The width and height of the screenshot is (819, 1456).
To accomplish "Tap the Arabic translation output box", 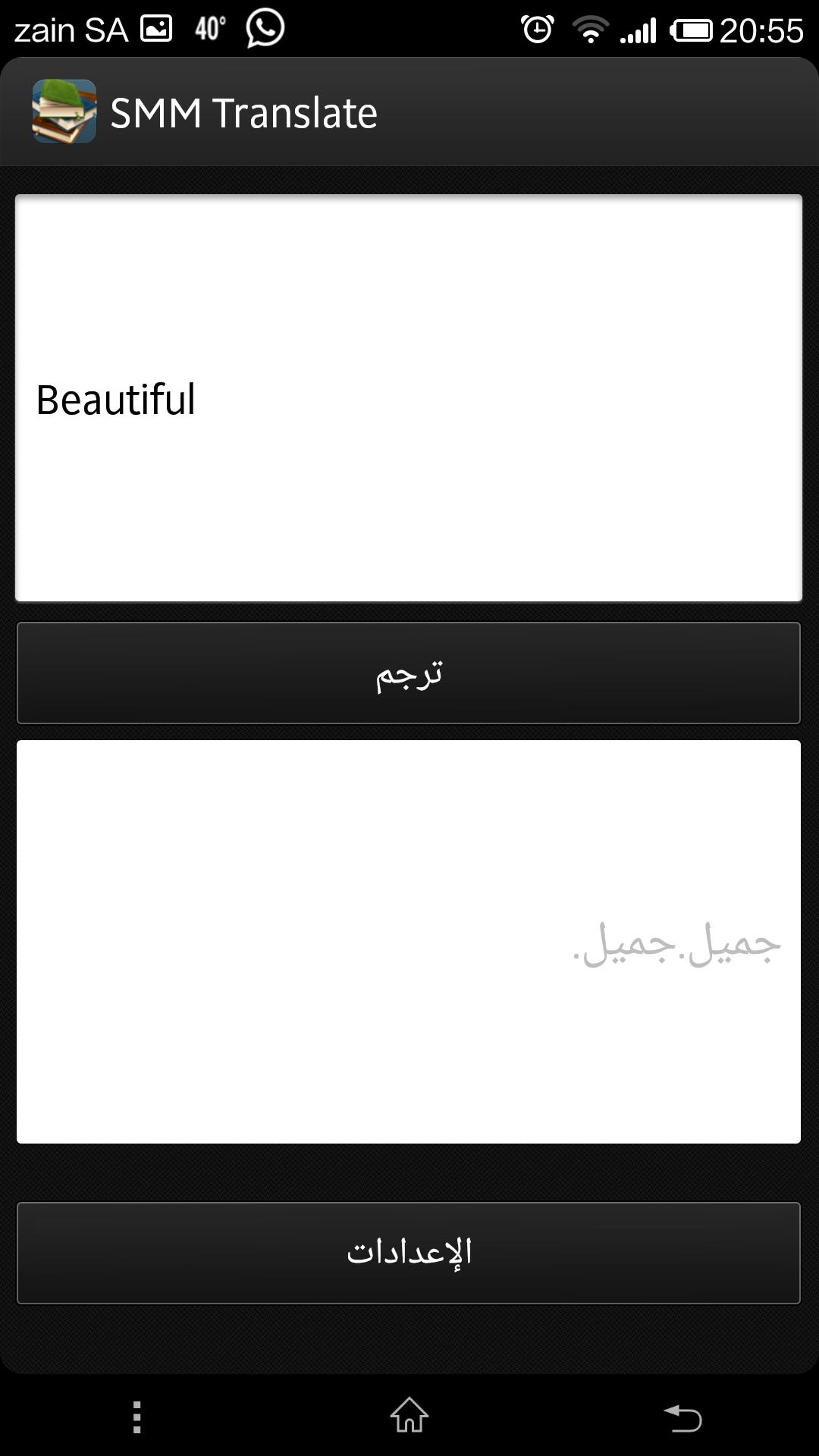I will [409, 942].
